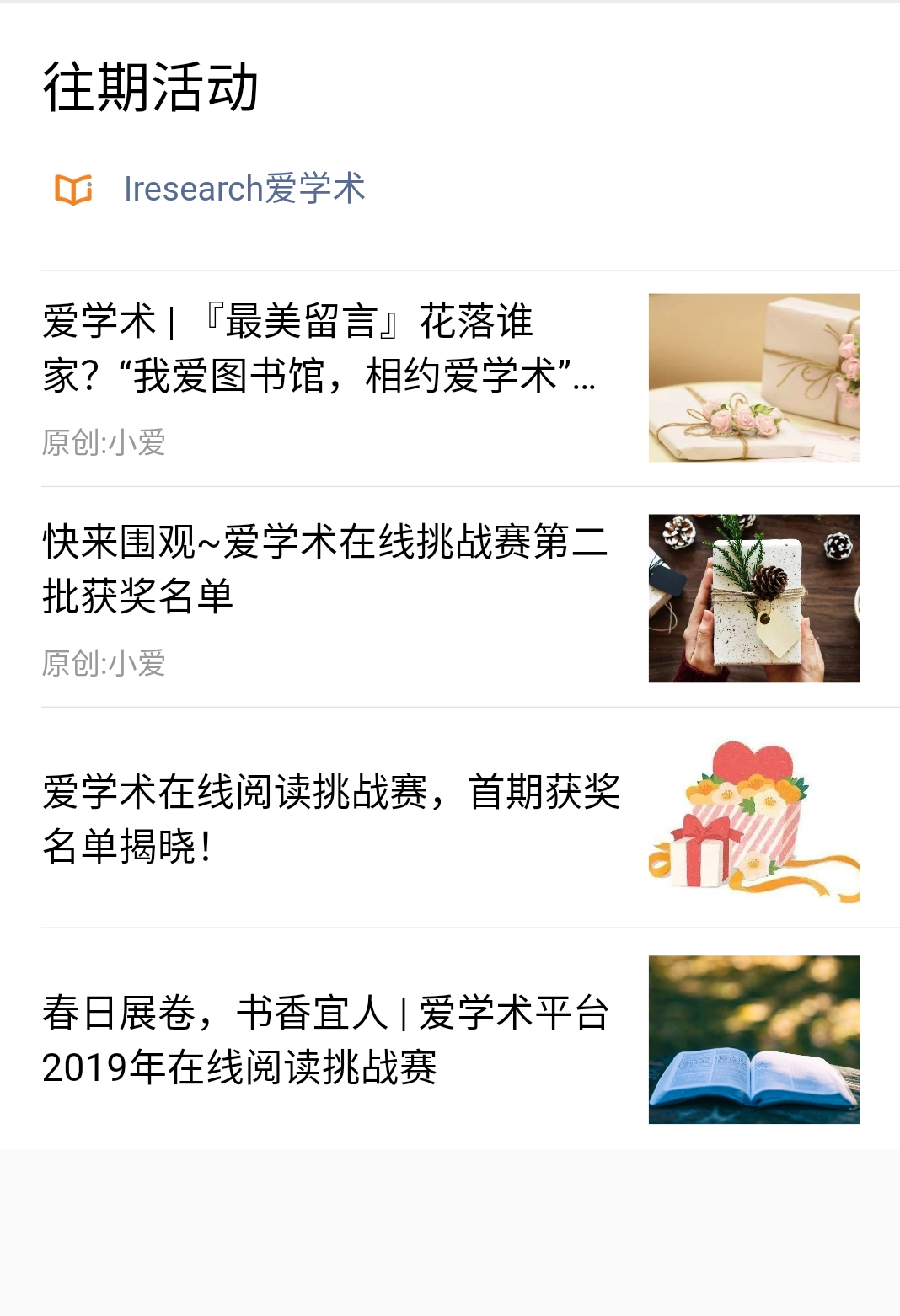Viewport: 900px width, 1316px height.
Task: Open the Iresearch爱学术 account link
Action: coord(244,189)
